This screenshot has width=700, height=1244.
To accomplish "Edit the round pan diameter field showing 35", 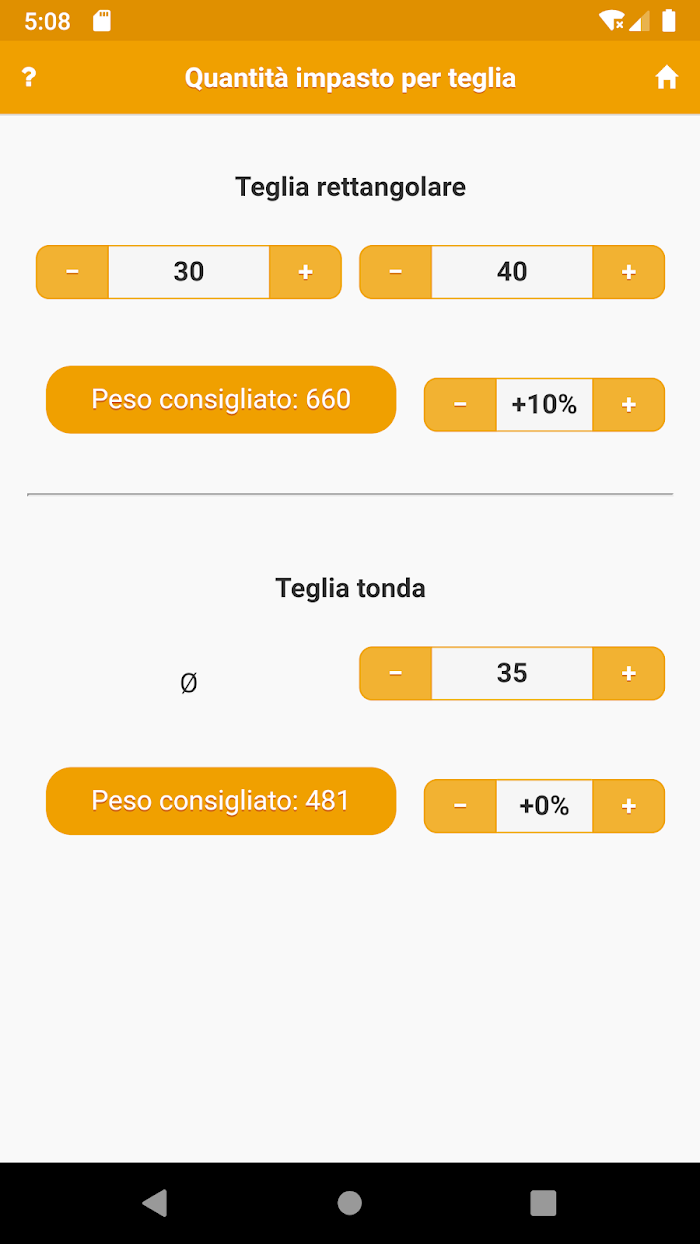I will pos(512,673).
